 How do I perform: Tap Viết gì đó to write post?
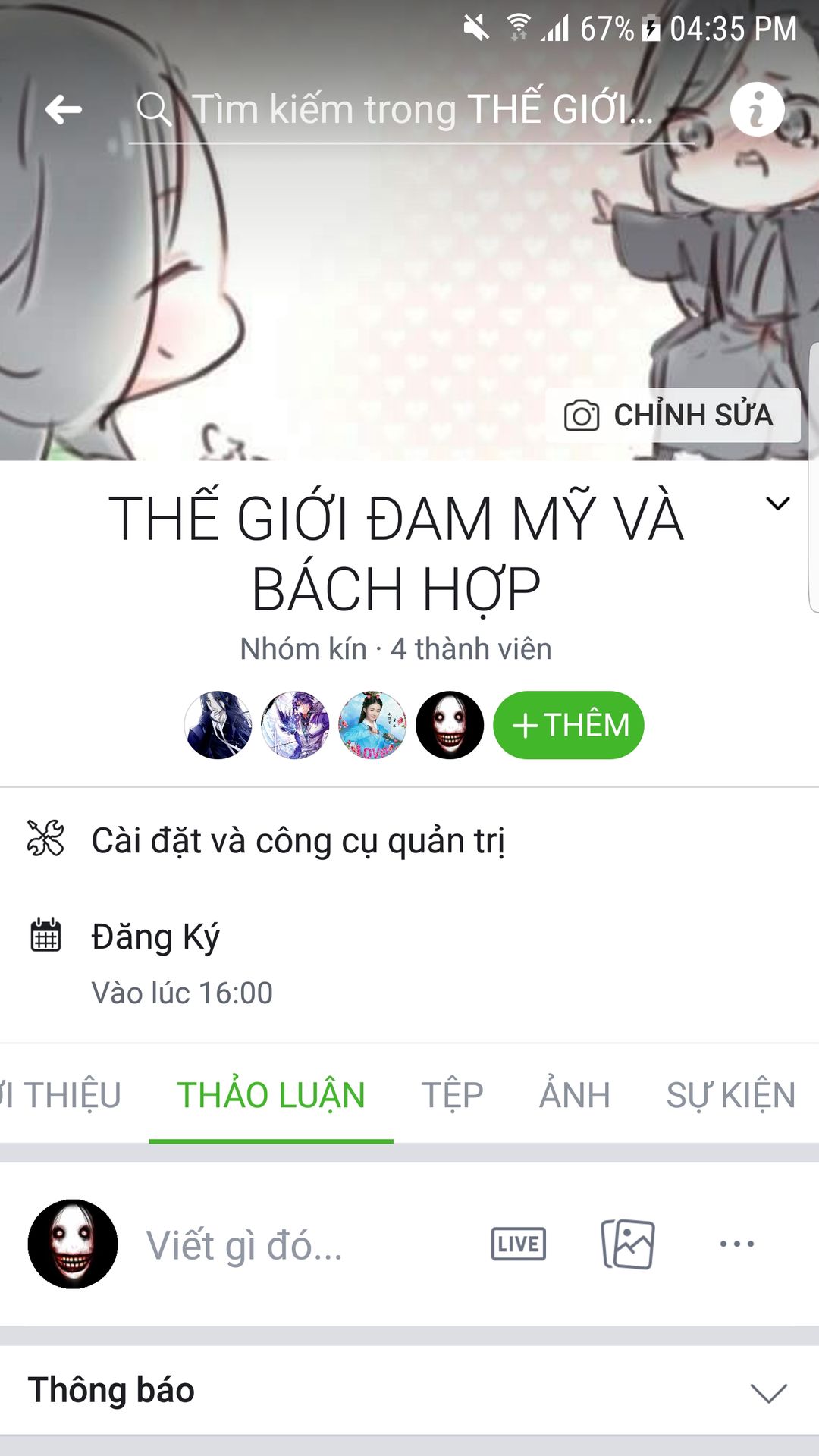point(244,1244)
